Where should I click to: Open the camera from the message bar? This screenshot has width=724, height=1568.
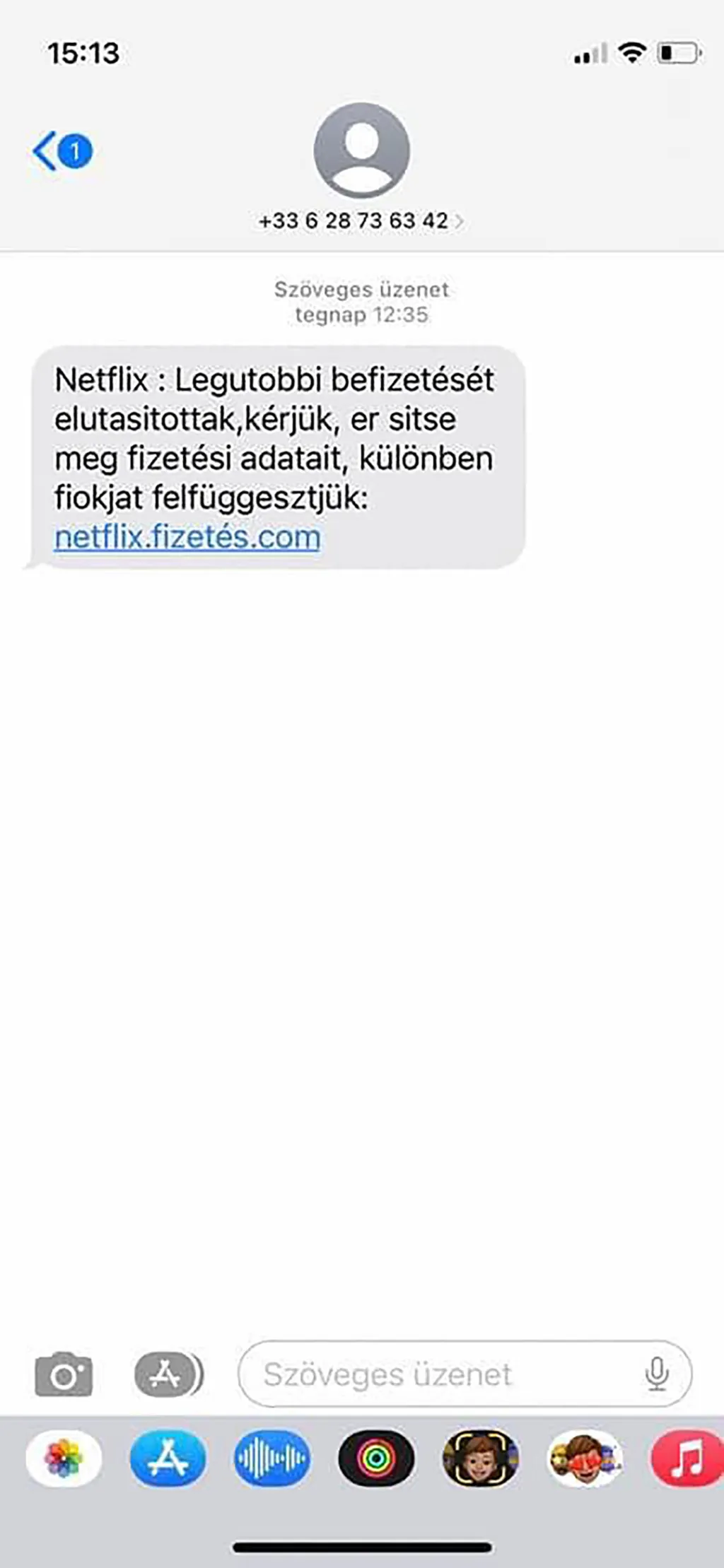point(64,1374)
